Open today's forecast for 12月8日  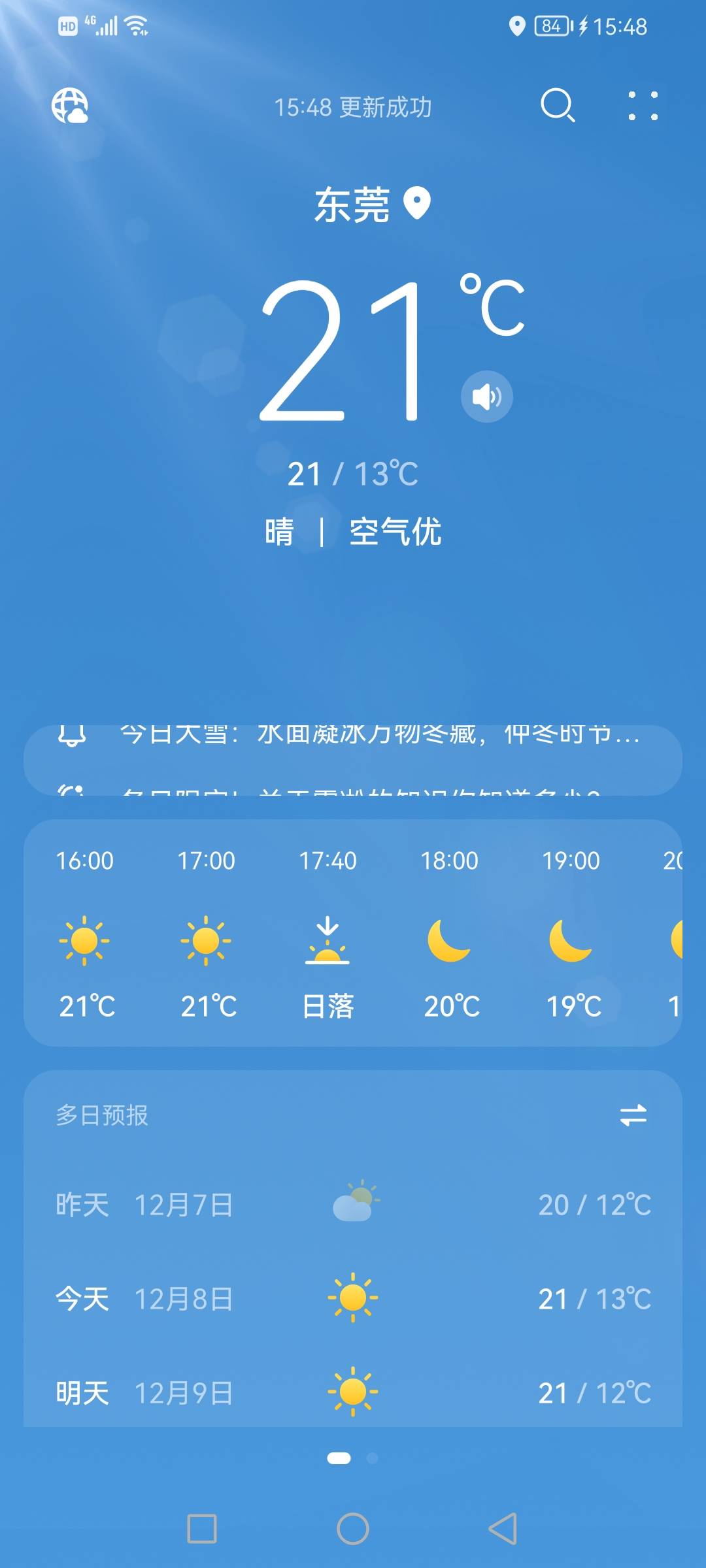353,1299
